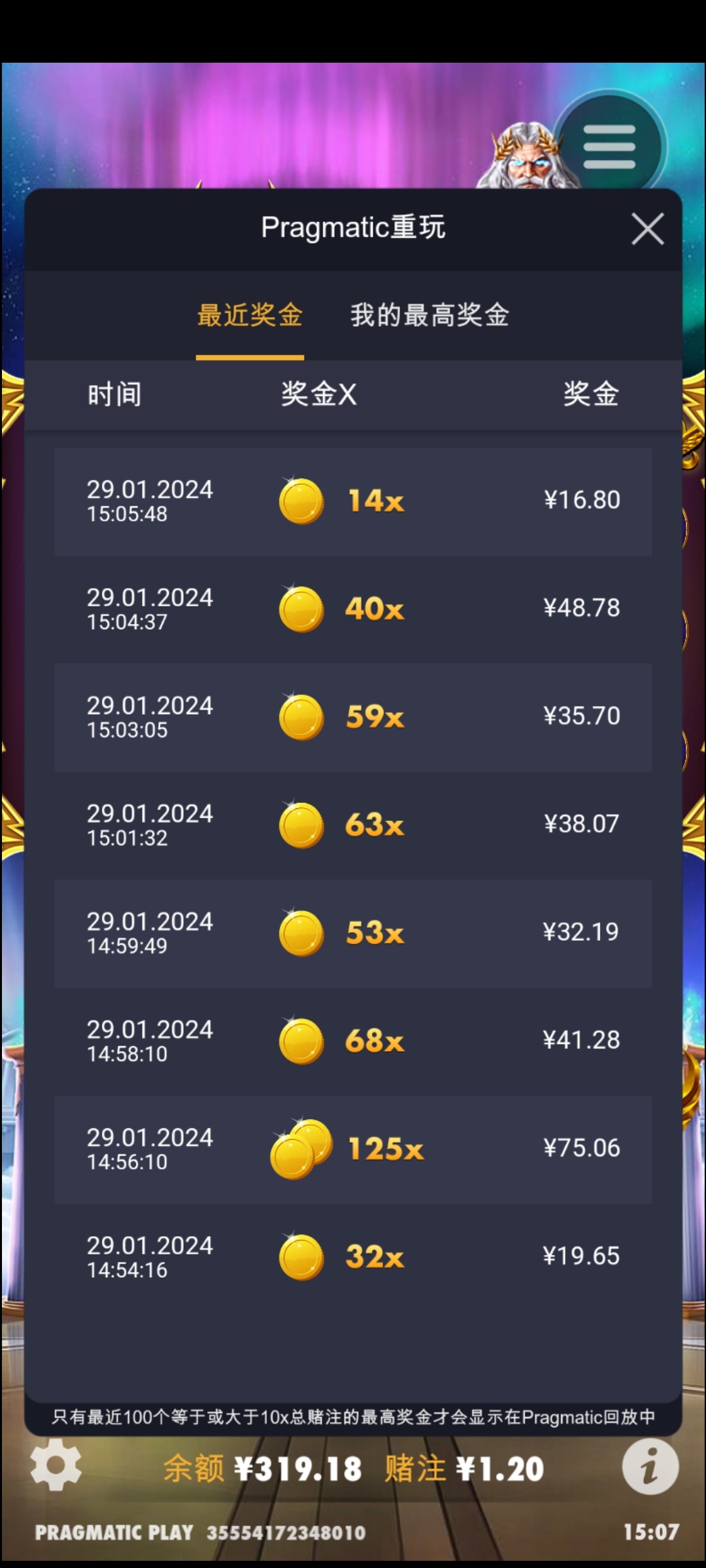Open the settings gear icon
The image size is (706, 1568).
point(56,1465)
